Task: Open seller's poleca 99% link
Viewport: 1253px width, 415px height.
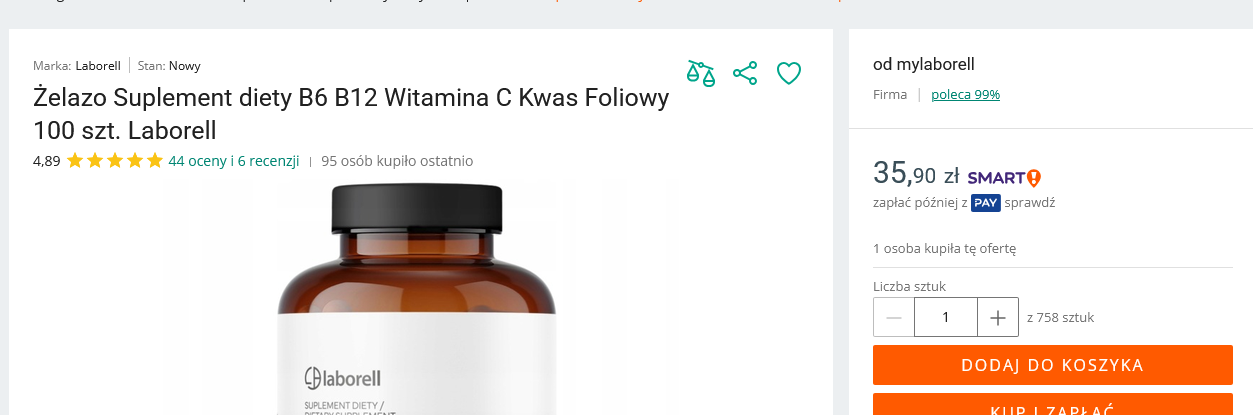Action: click(965, 95)
